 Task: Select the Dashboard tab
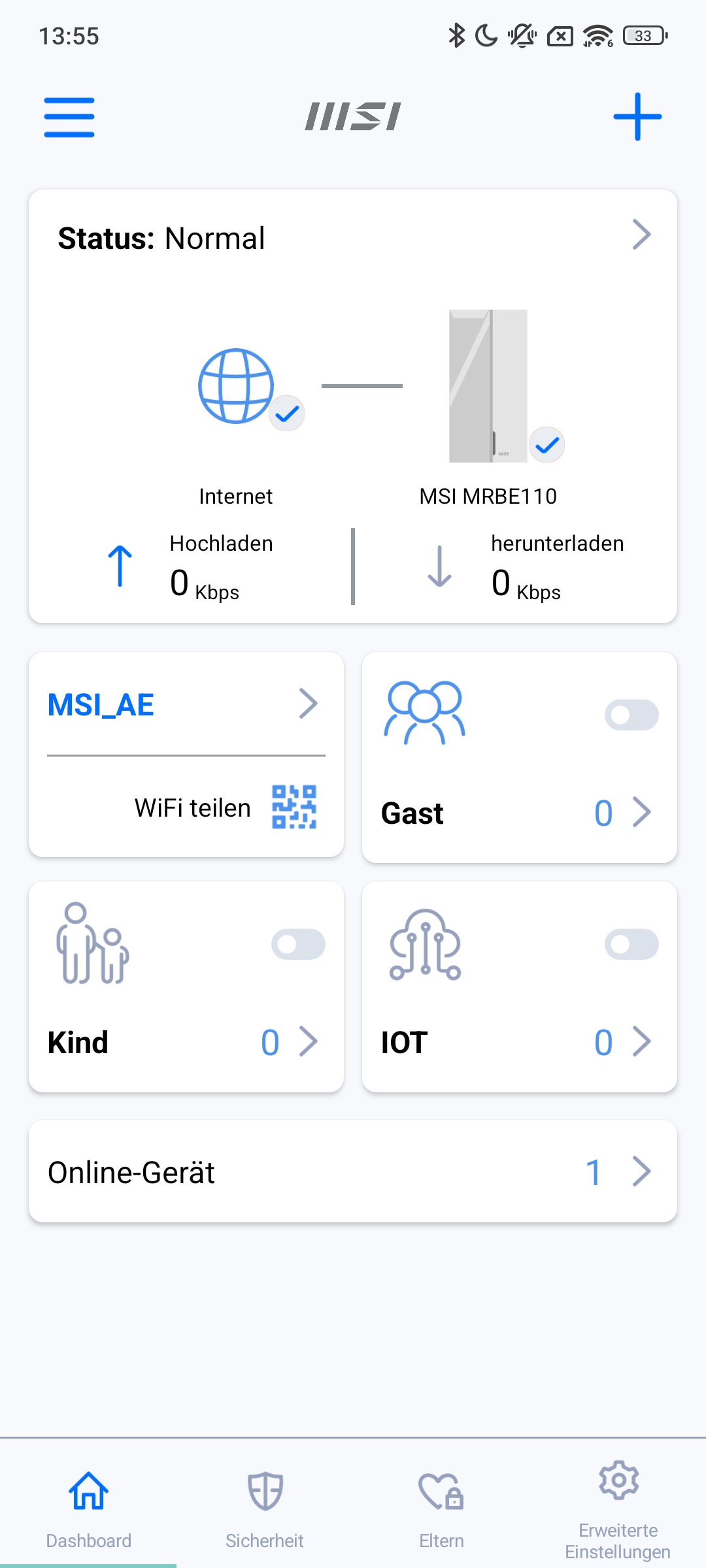click(89, 1504)
